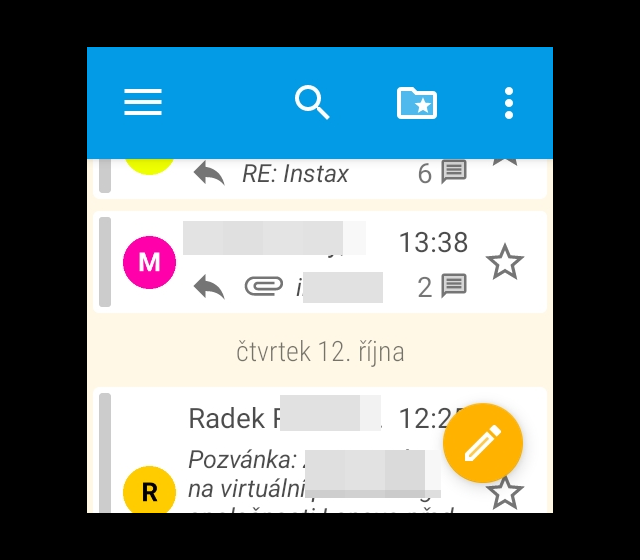Viewport: 640px width, 560px height.
Task: Star the email from Radek
Action: pyautogui.click(x=504, y=492)
